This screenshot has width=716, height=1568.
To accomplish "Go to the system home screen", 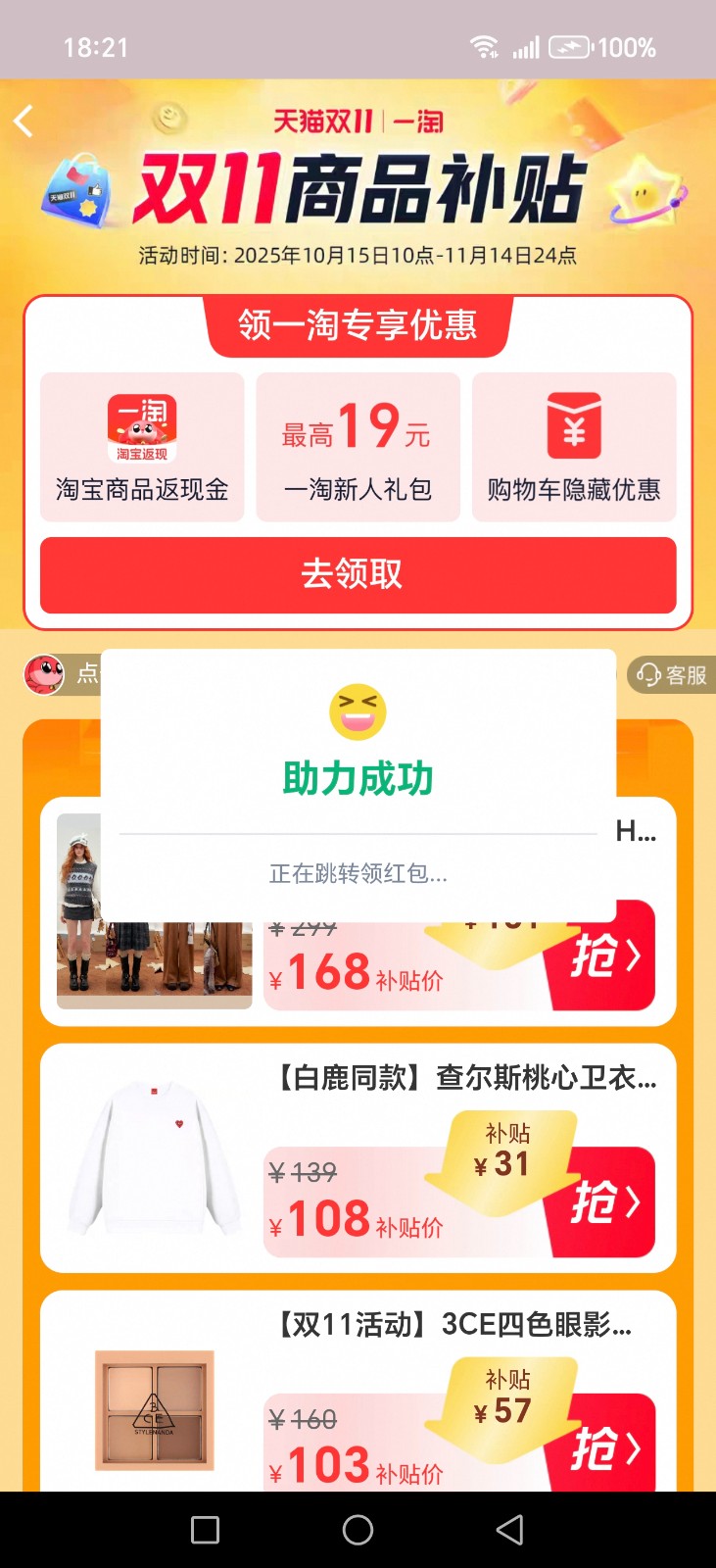I will pos(358,1530).
